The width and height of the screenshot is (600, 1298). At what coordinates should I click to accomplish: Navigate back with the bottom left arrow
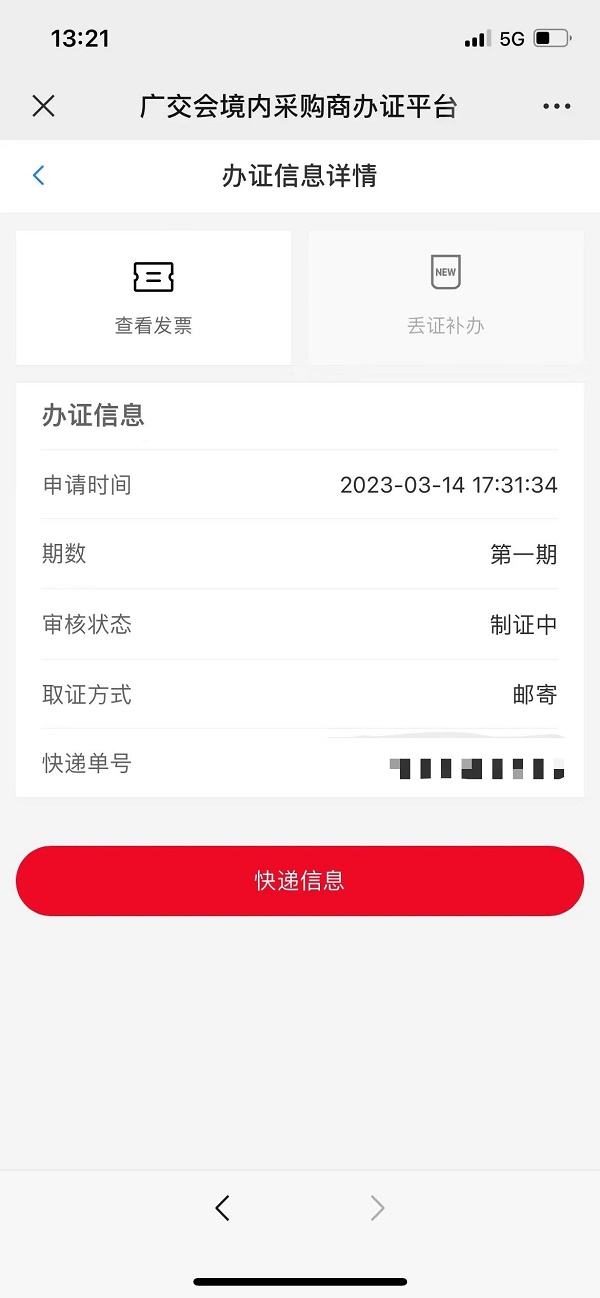223,1208
